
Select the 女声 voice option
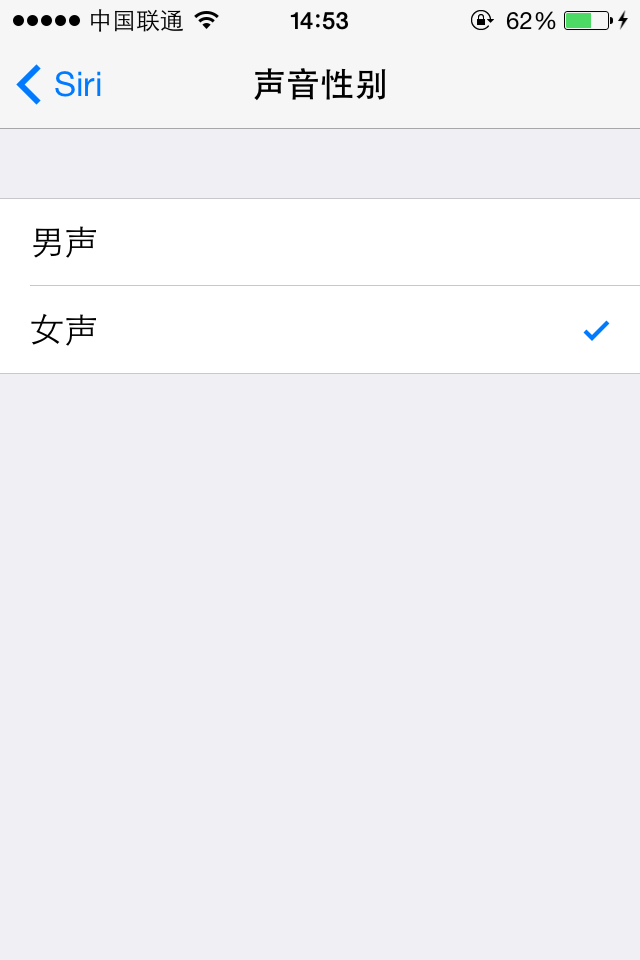pyautogui.click(x=320, y=330)
